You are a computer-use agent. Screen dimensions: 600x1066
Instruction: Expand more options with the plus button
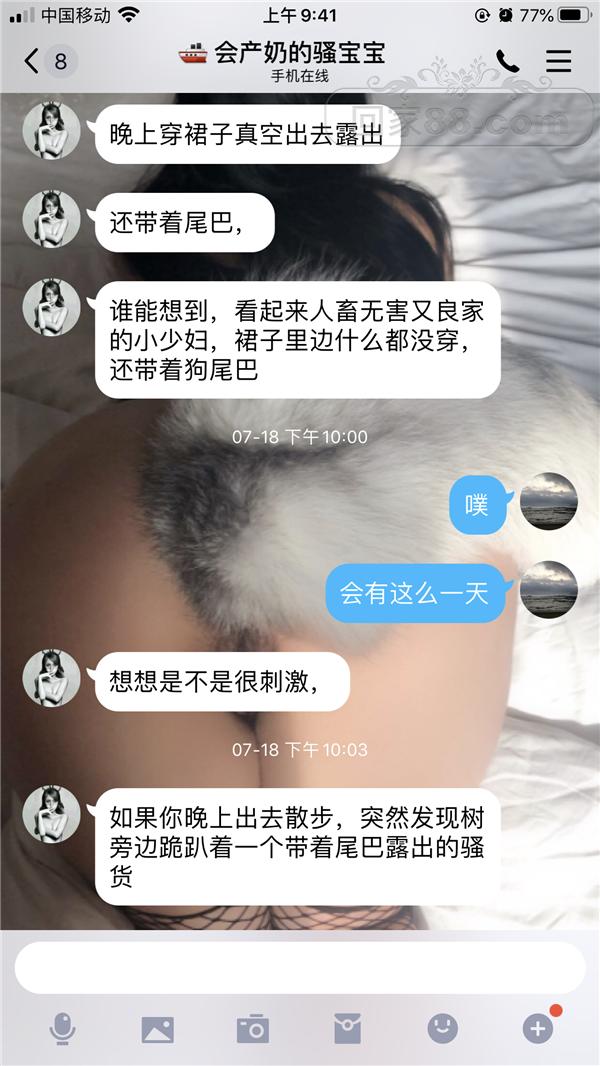coord(537,1028)
